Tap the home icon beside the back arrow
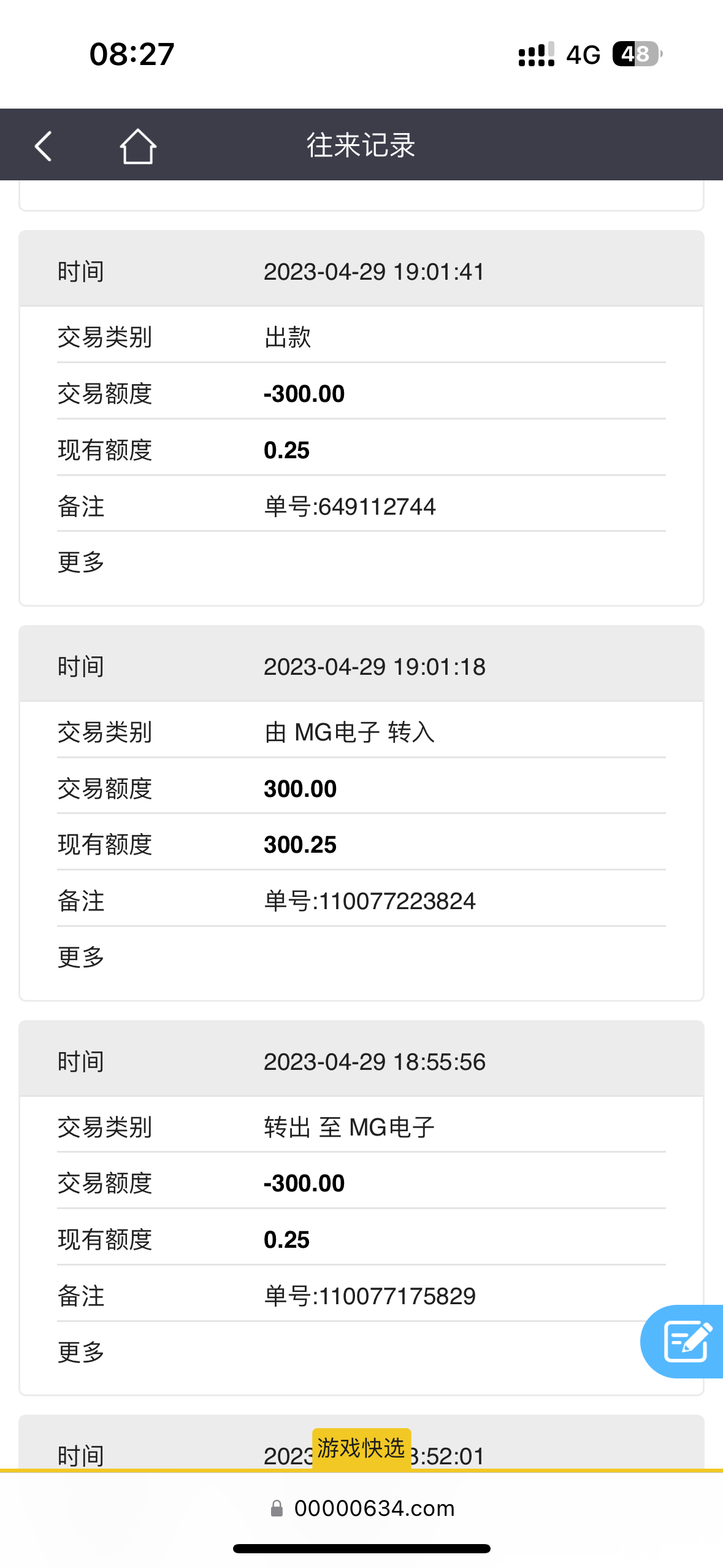723x1568 pixels. (x=138, y=146)
